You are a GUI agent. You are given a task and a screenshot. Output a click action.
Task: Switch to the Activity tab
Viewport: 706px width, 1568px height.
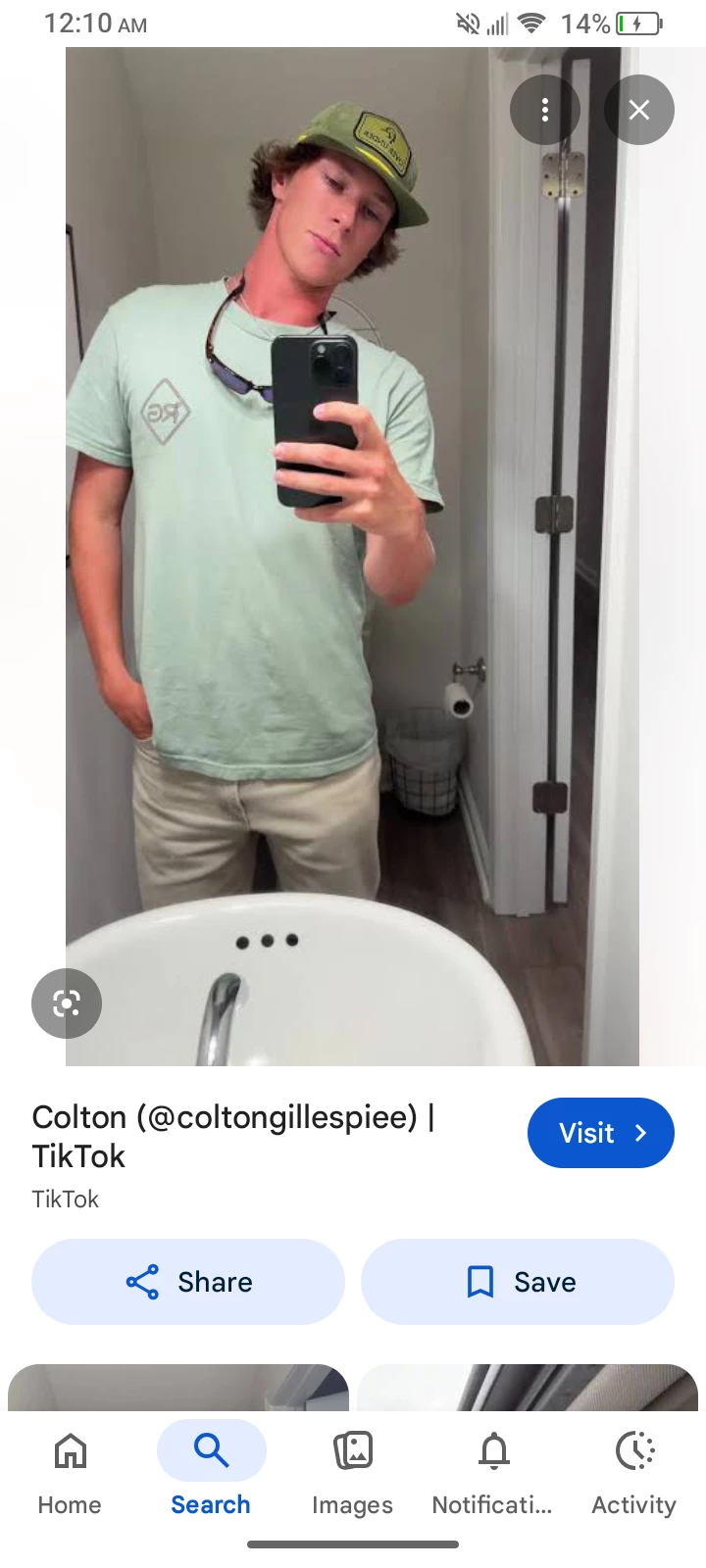pyautogui.click(x=634, y=1468)
